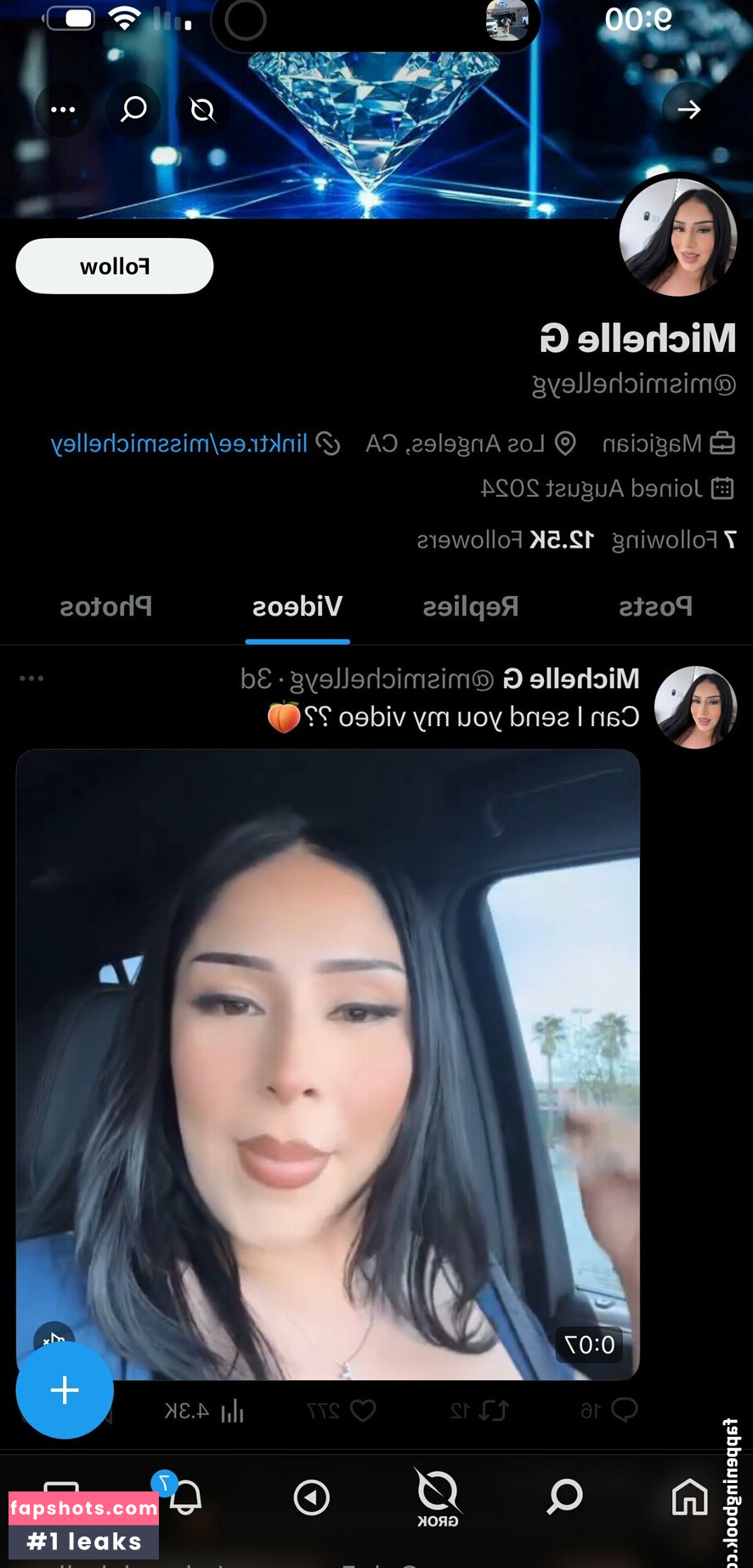Image resolution: width=753 pixels, height=1568 pixels.
Task: Compose a new post
Action: 65,1390
